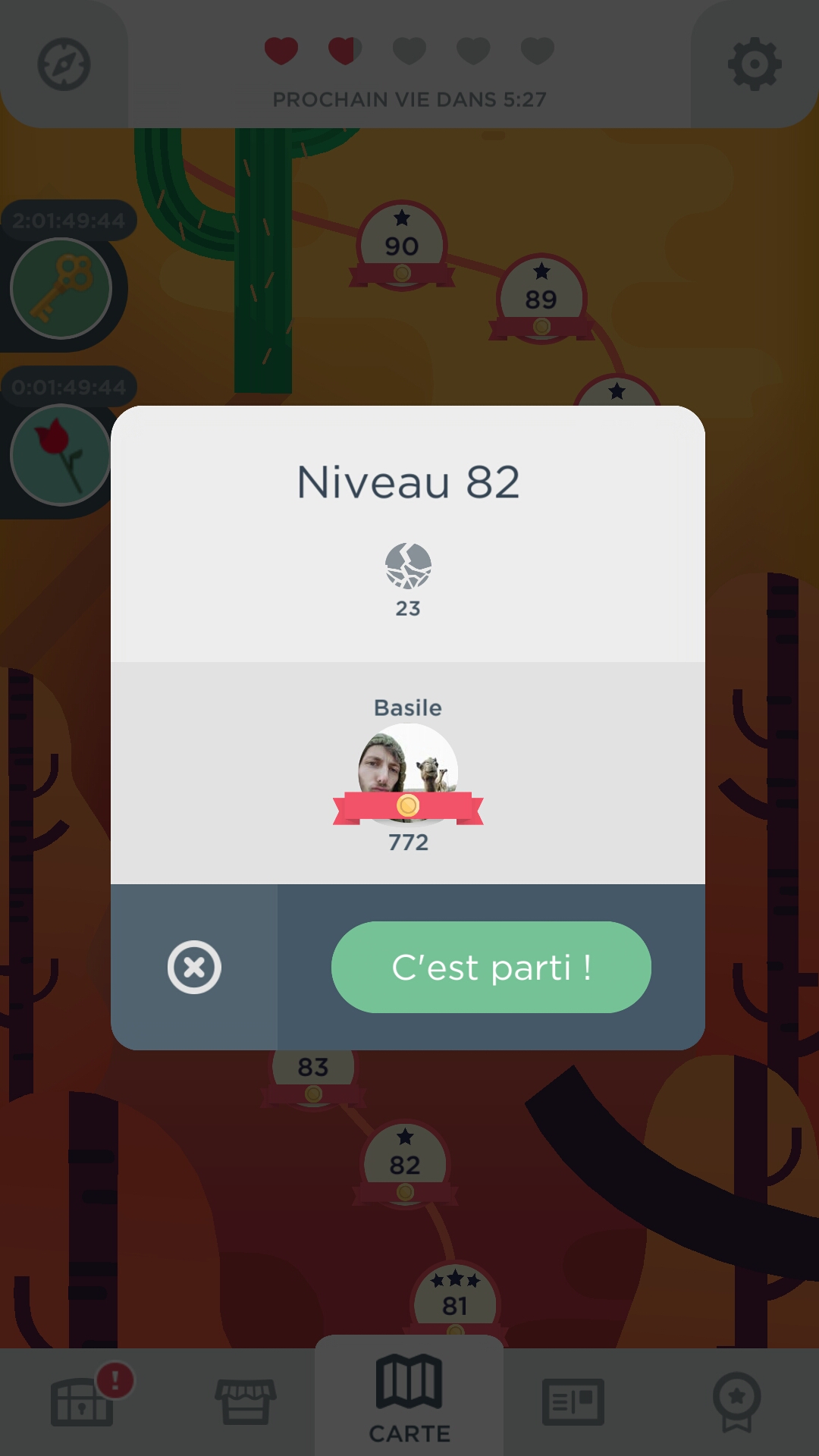
Task: Select level 90 on the map
Action: 402,245
